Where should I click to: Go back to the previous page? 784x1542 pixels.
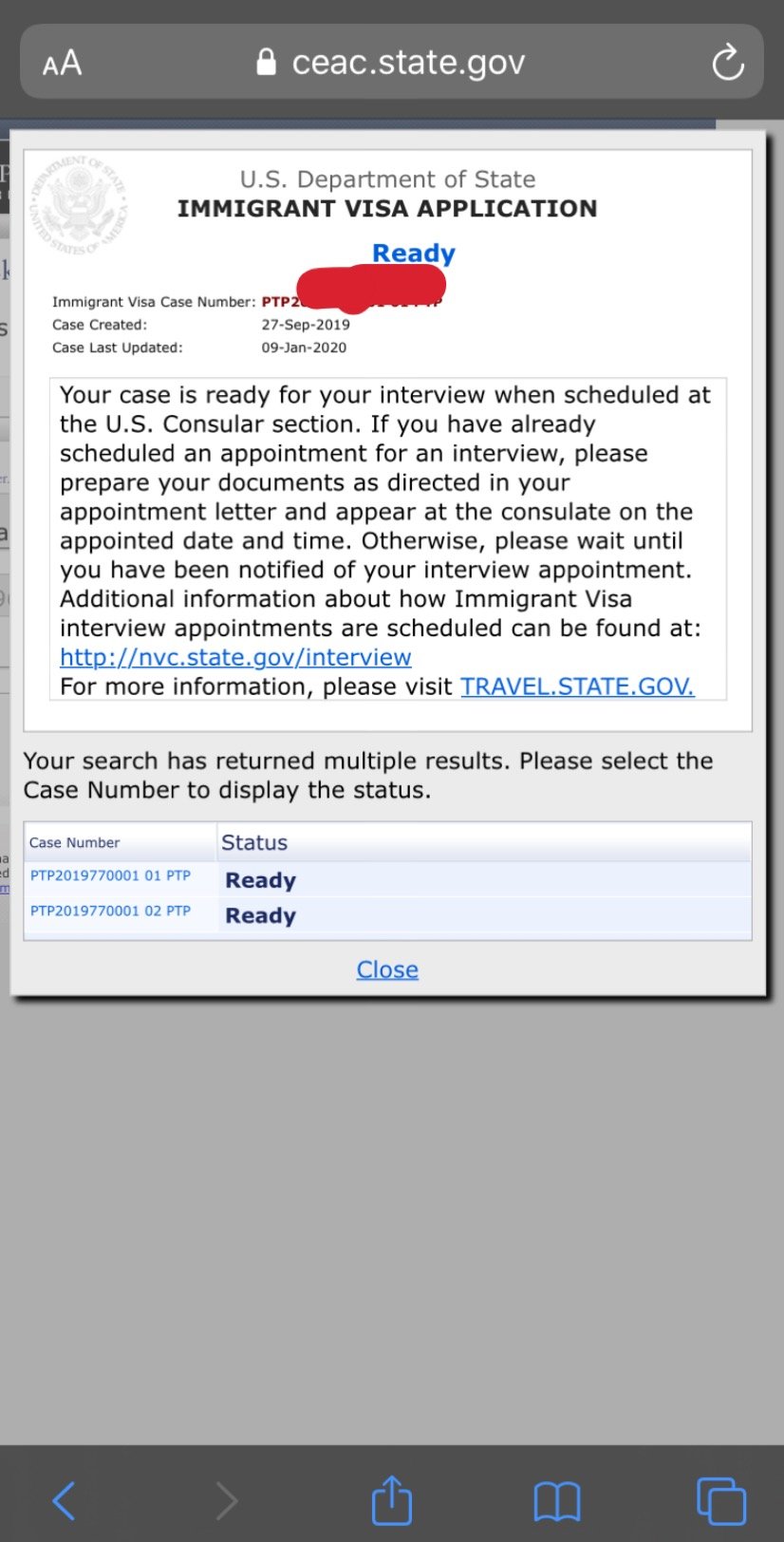coord(64,1500)
